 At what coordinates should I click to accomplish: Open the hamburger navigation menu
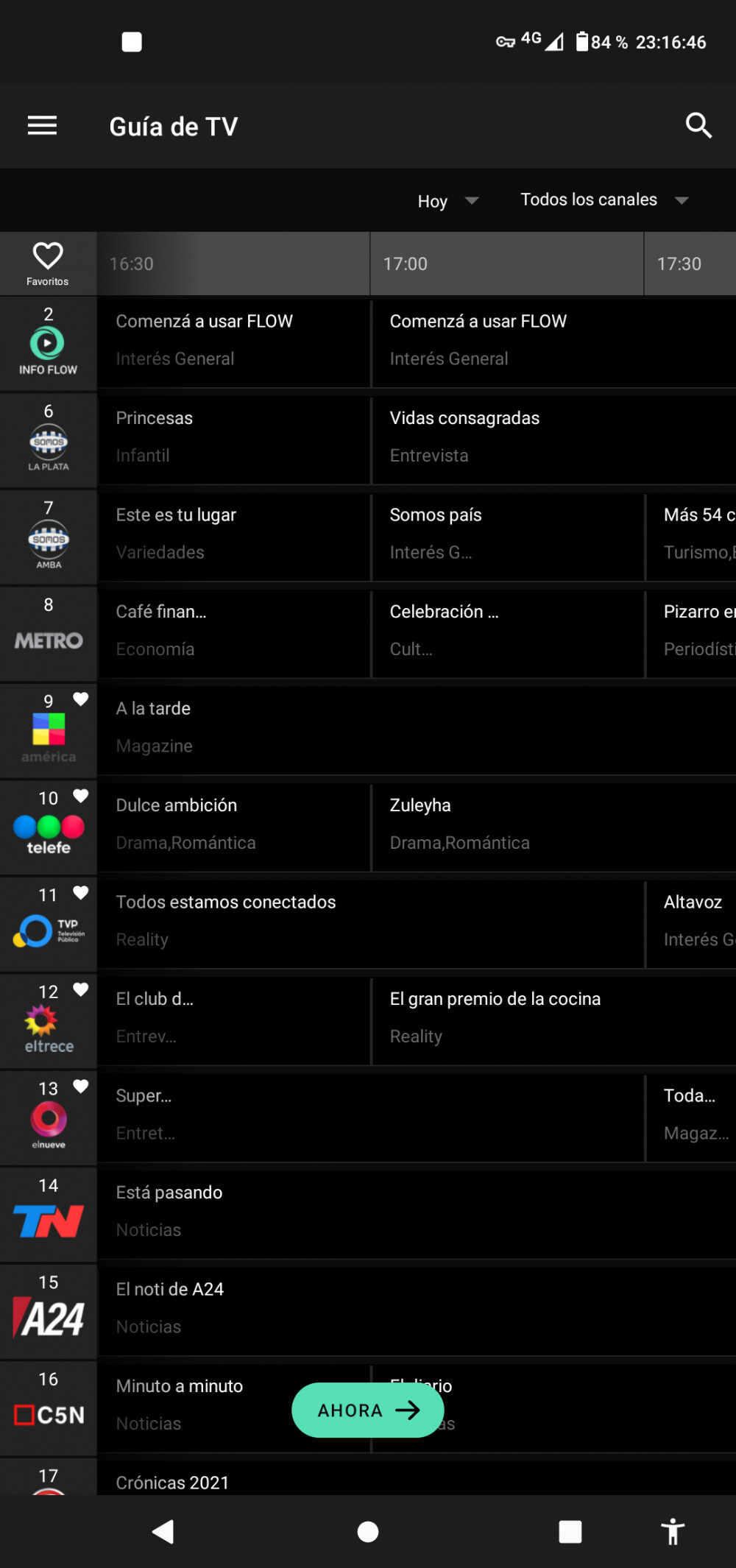(x=42, y=126)
